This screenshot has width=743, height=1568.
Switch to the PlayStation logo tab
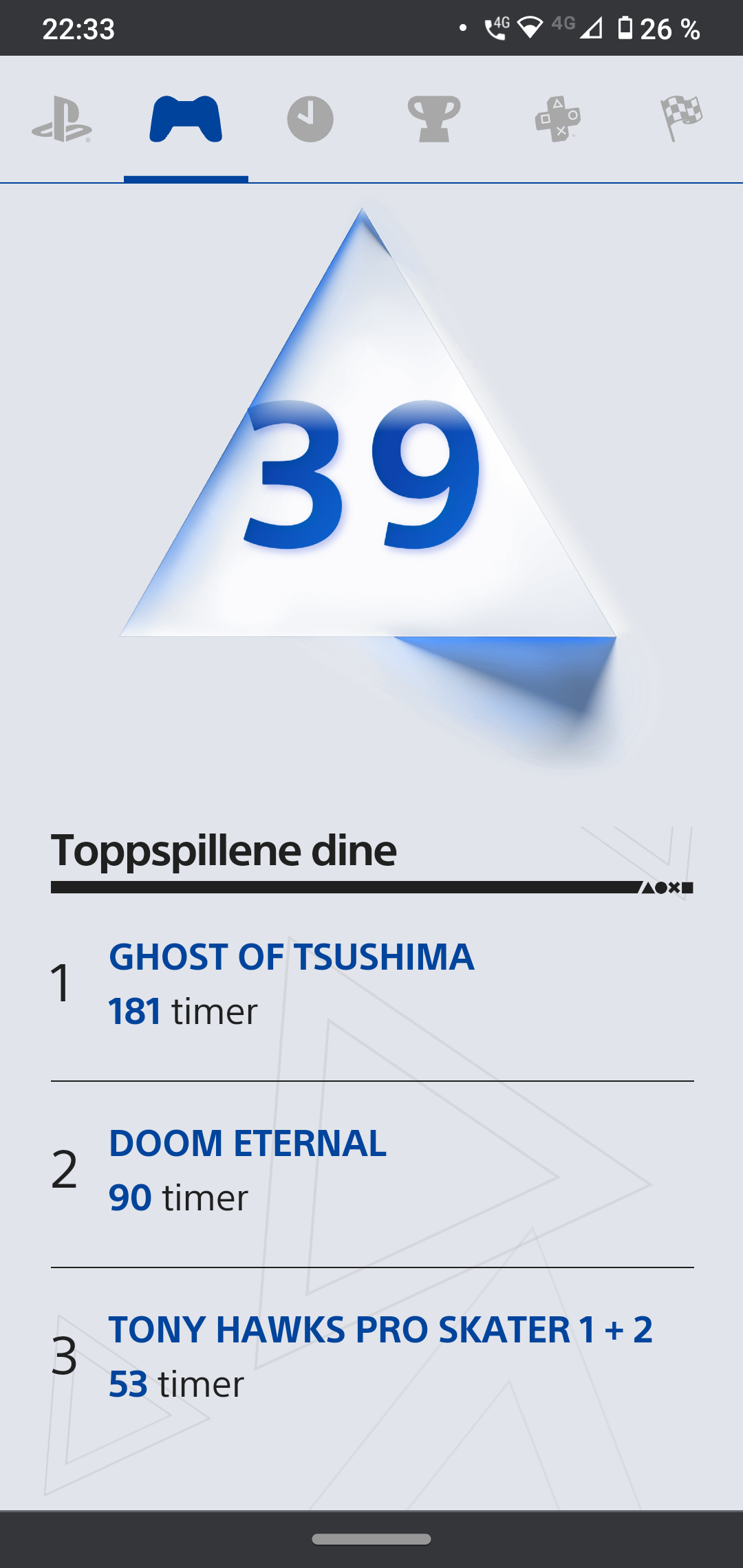pyautogui.click(x=62, y=120)
